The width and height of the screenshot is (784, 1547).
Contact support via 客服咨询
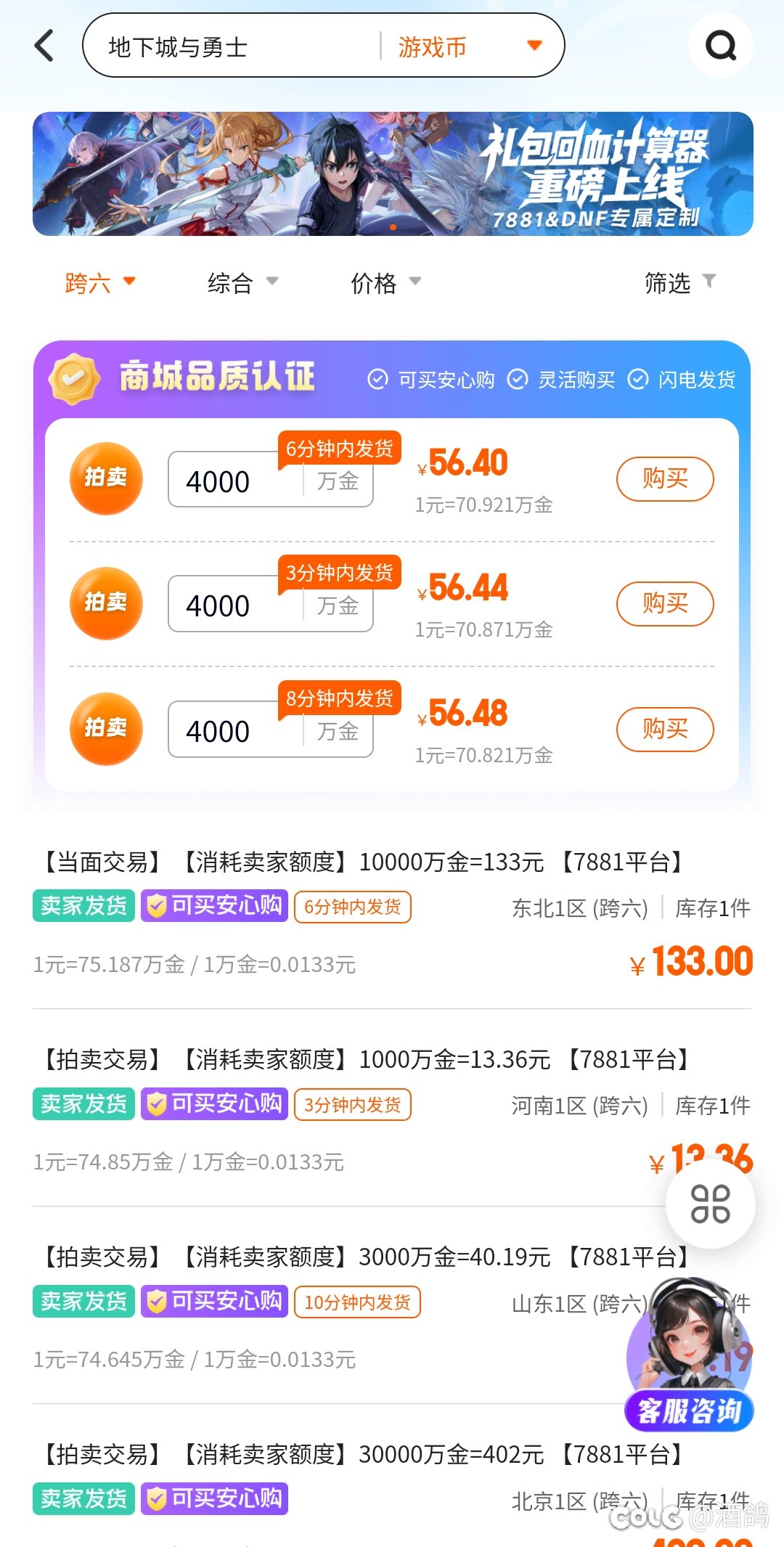(x=689, y=1410)
